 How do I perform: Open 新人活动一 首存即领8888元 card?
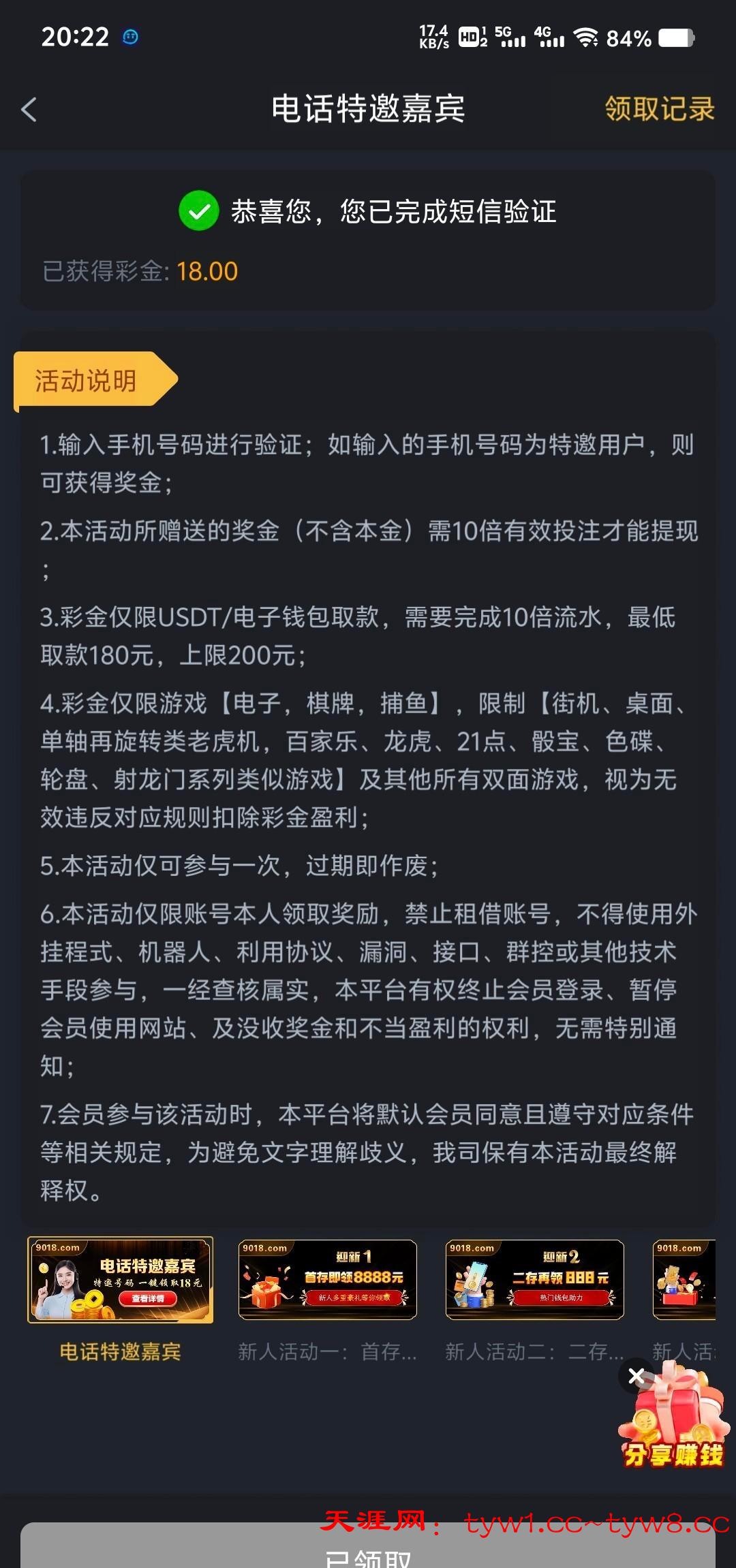[327, 1280]
